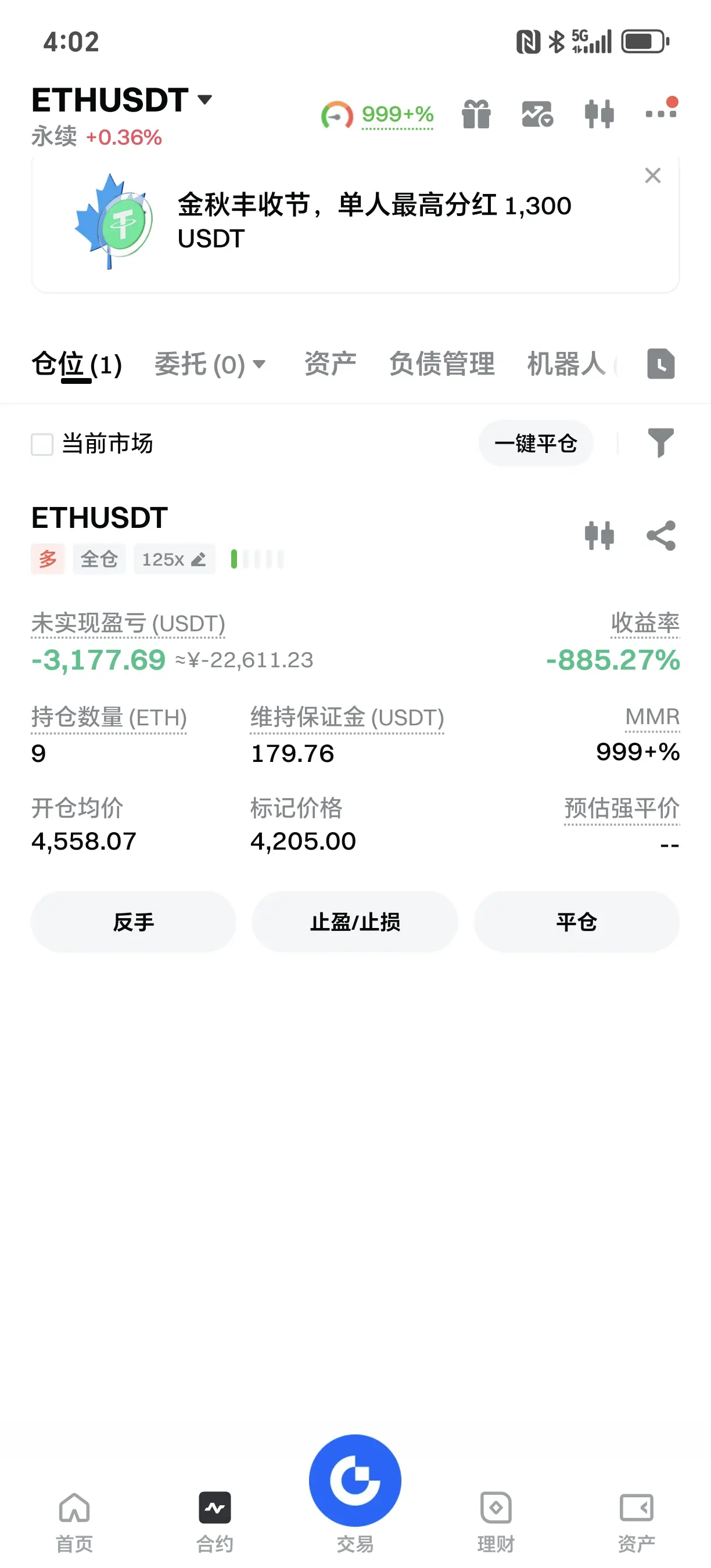Image resolution: width=711 pixels, height=1568 pixels.
Task: Open the top bar candlestick chart icon
Action: click(599, 114)
